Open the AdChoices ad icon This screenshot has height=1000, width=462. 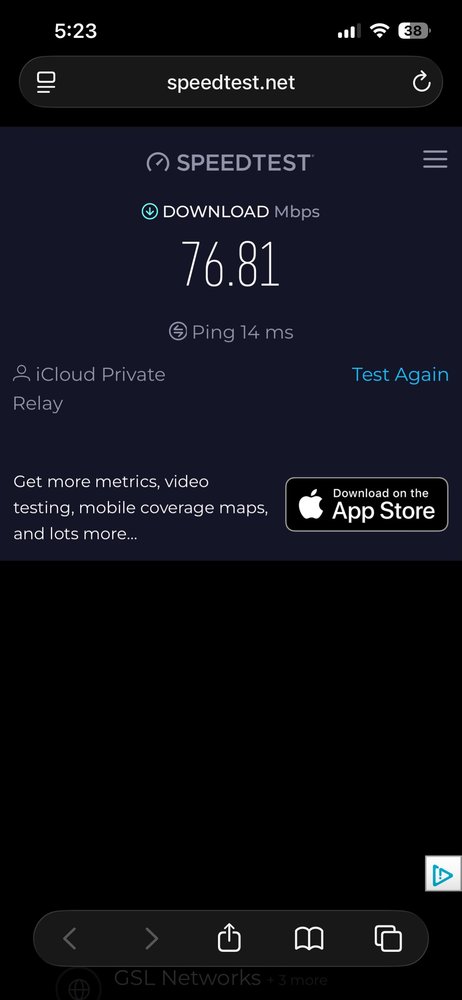[443, 874]
